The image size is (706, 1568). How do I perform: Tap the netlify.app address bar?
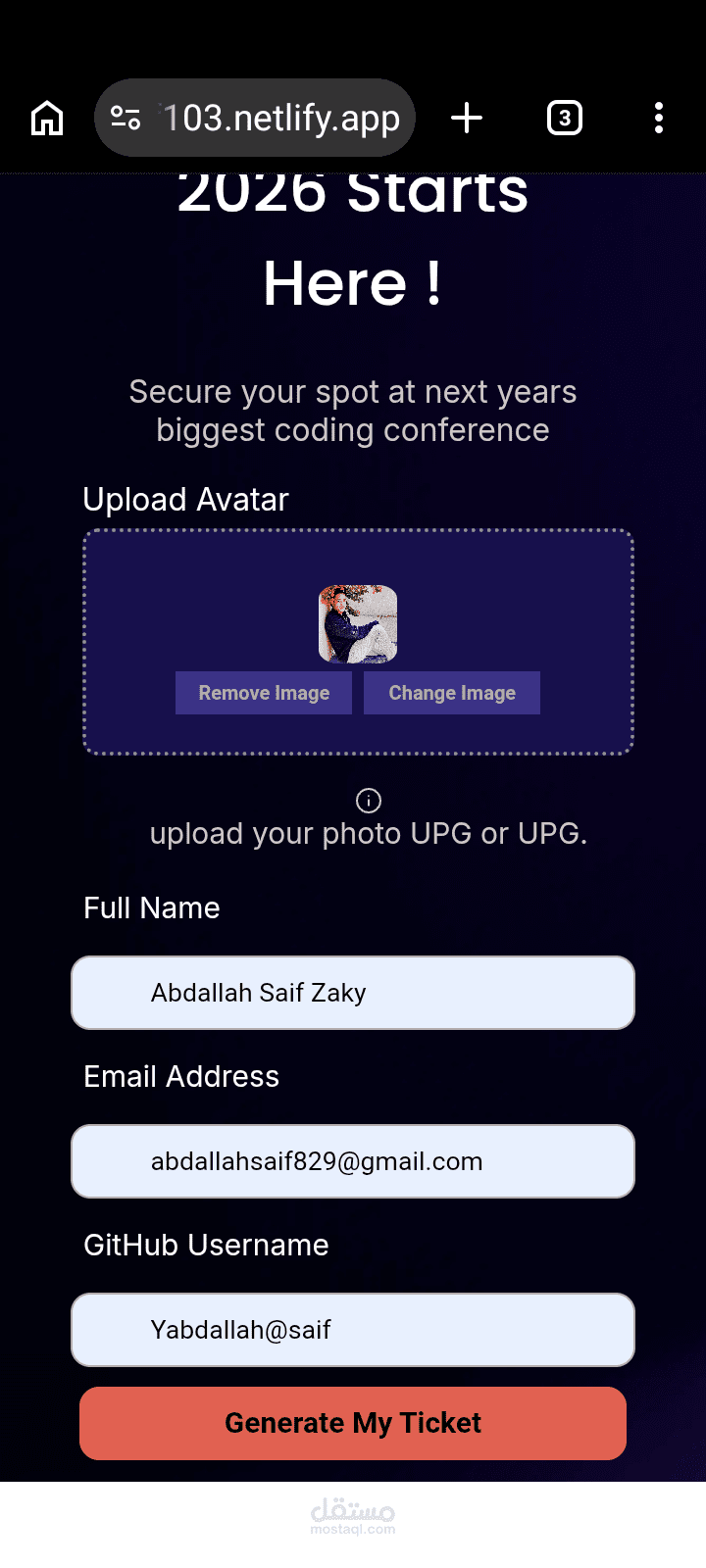pos(281,119)
